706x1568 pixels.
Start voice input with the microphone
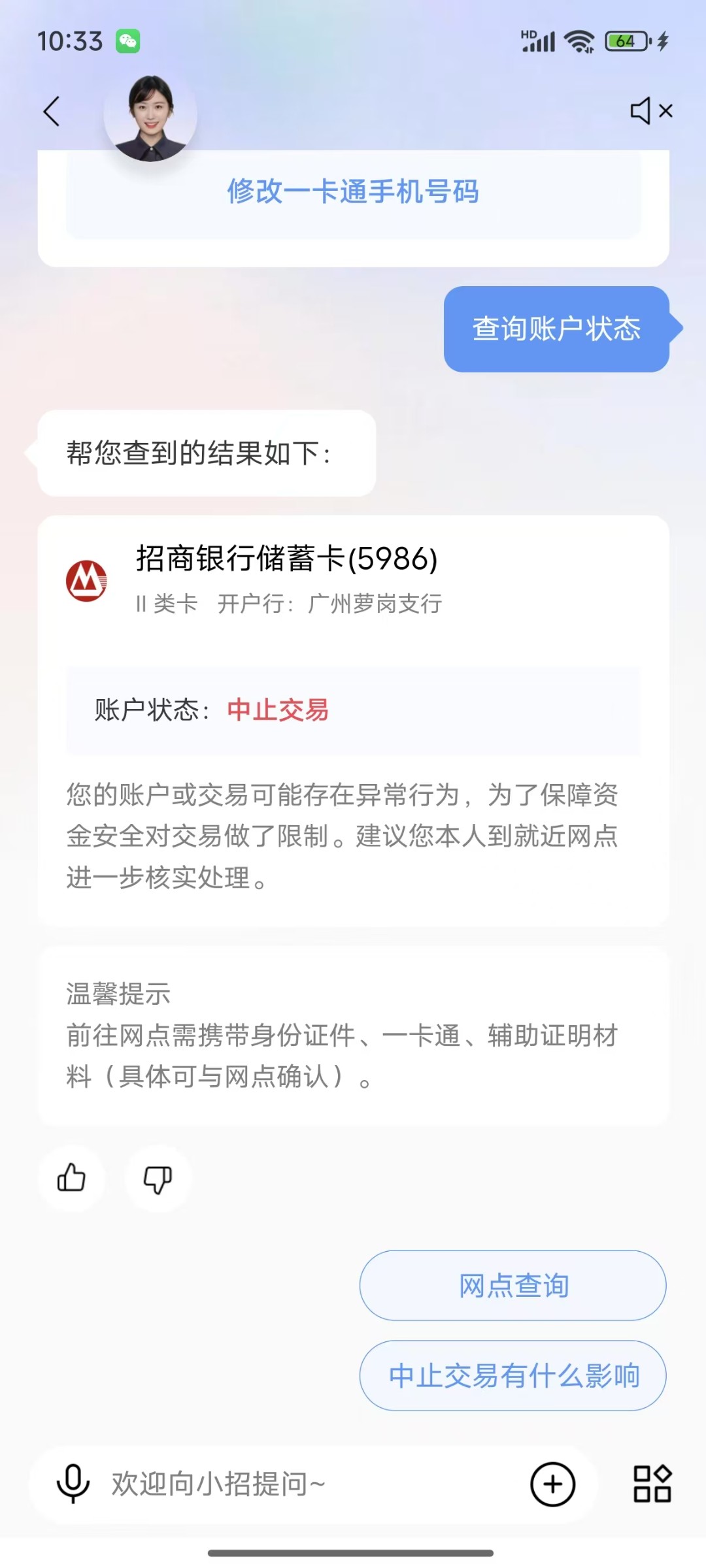point(73,1484)
